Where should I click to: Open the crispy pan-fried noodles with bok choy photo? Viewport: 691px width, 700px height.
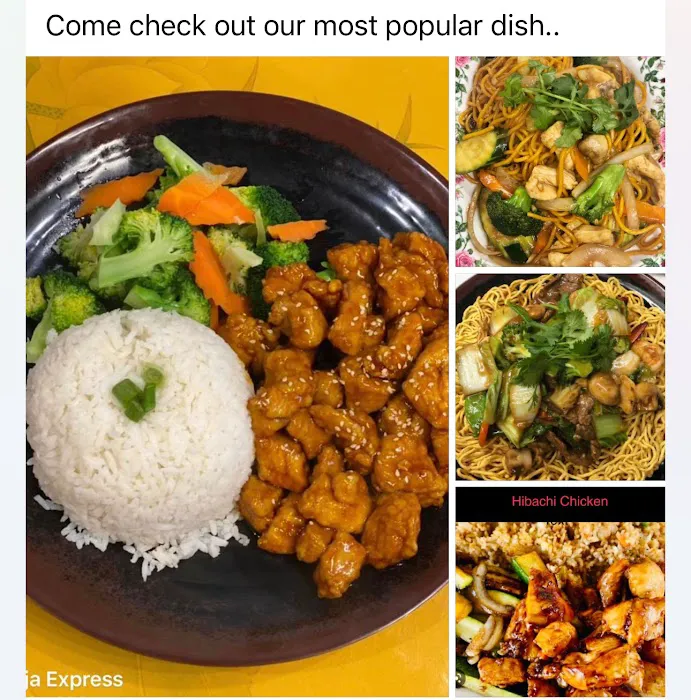tap(560, 376)
